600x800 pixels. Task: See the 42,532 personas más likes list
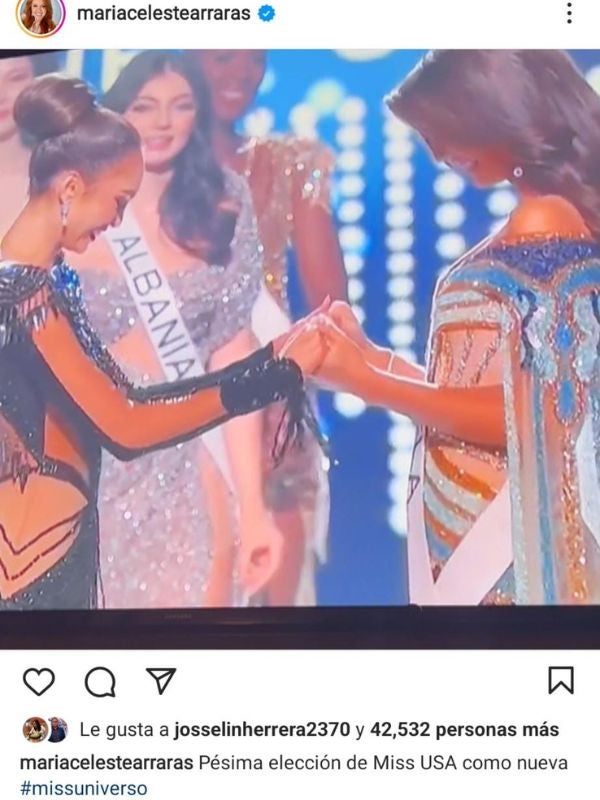(x=464, y=730)
